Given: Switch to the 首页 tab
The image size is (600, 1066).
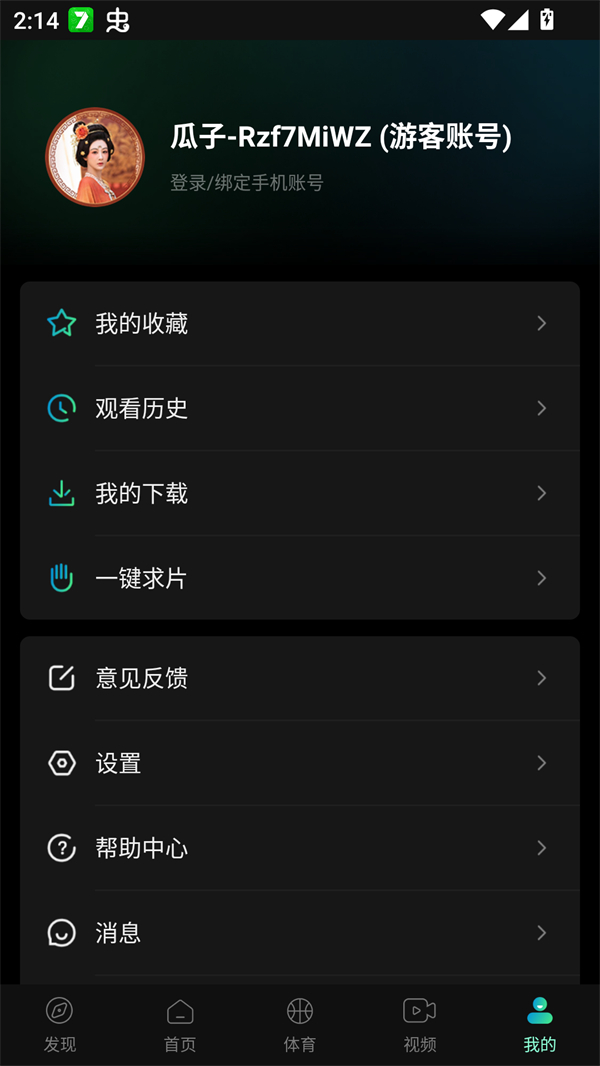Looking at the screenshot, I should click(x=180, y=1025).
